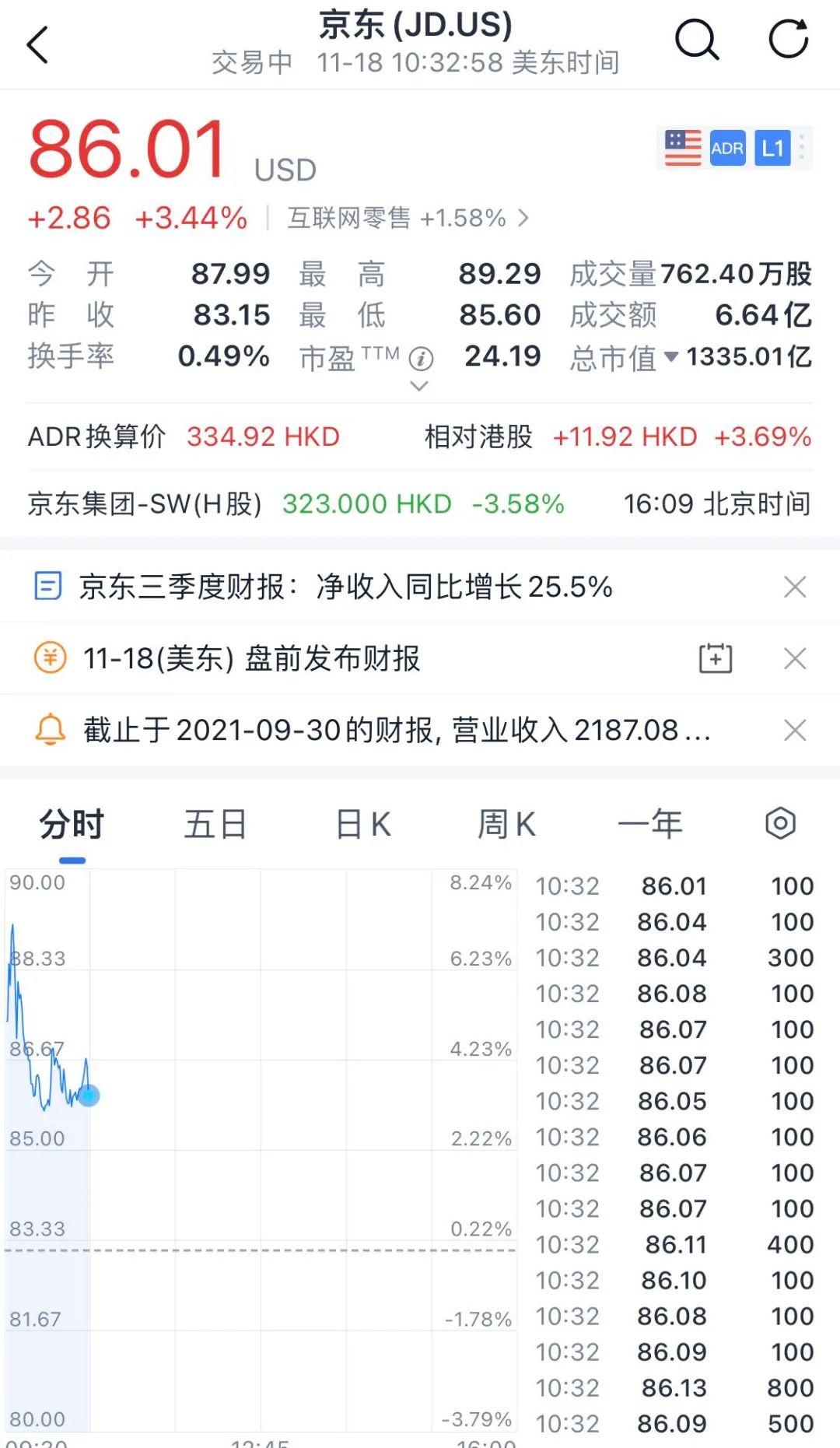The image size is (840, 1448).
Task: Close the 盘前发布财报 reminder row
Action: 795,658
